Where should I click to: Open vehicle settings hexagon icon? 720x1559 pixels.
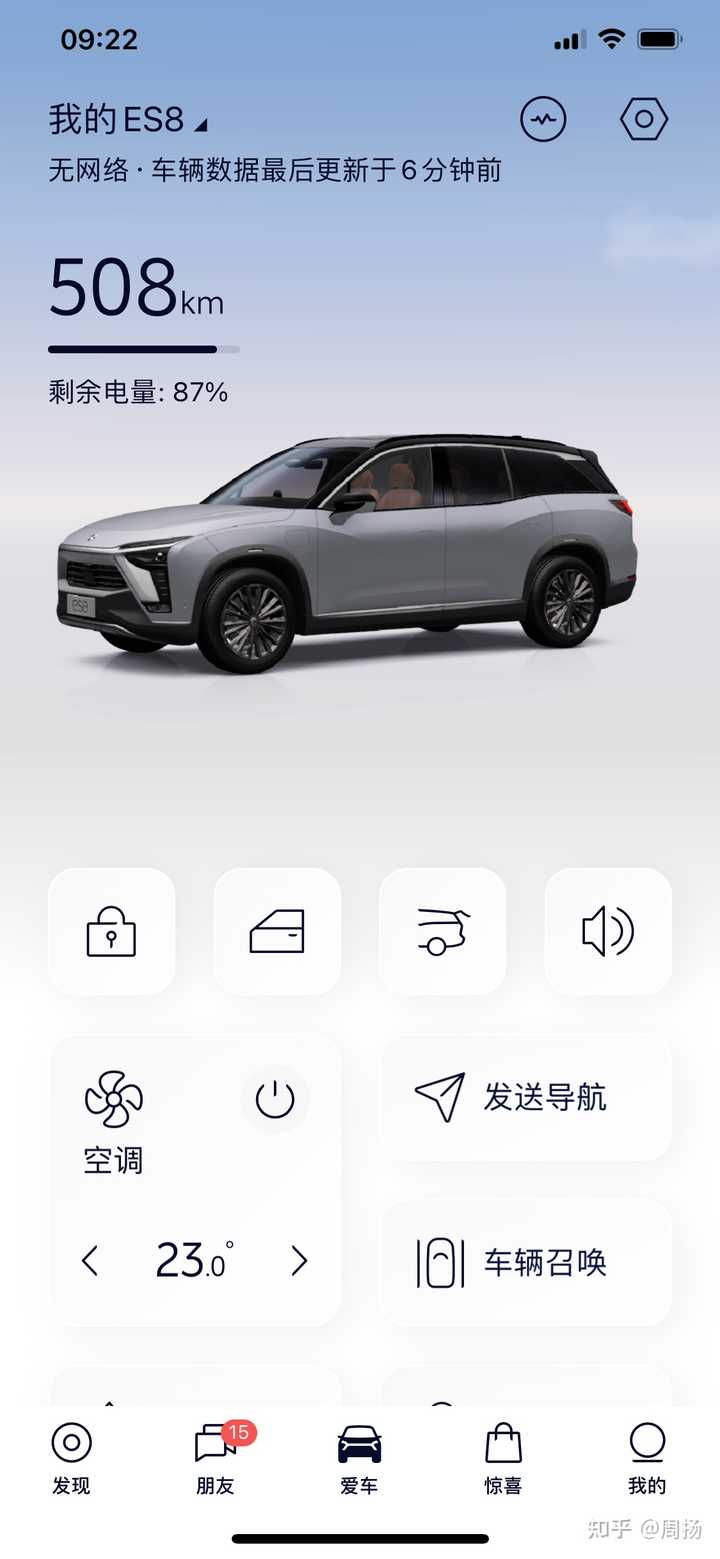point(644,120)
